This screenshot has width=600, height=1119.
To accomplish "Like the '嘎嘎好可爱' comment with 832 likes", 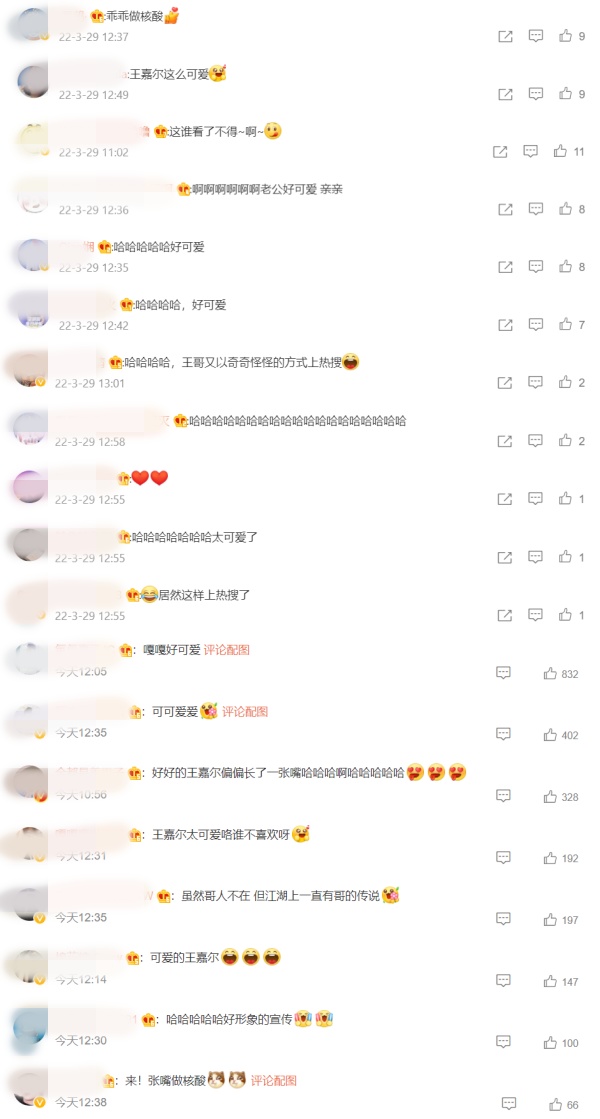I will 550,674.
